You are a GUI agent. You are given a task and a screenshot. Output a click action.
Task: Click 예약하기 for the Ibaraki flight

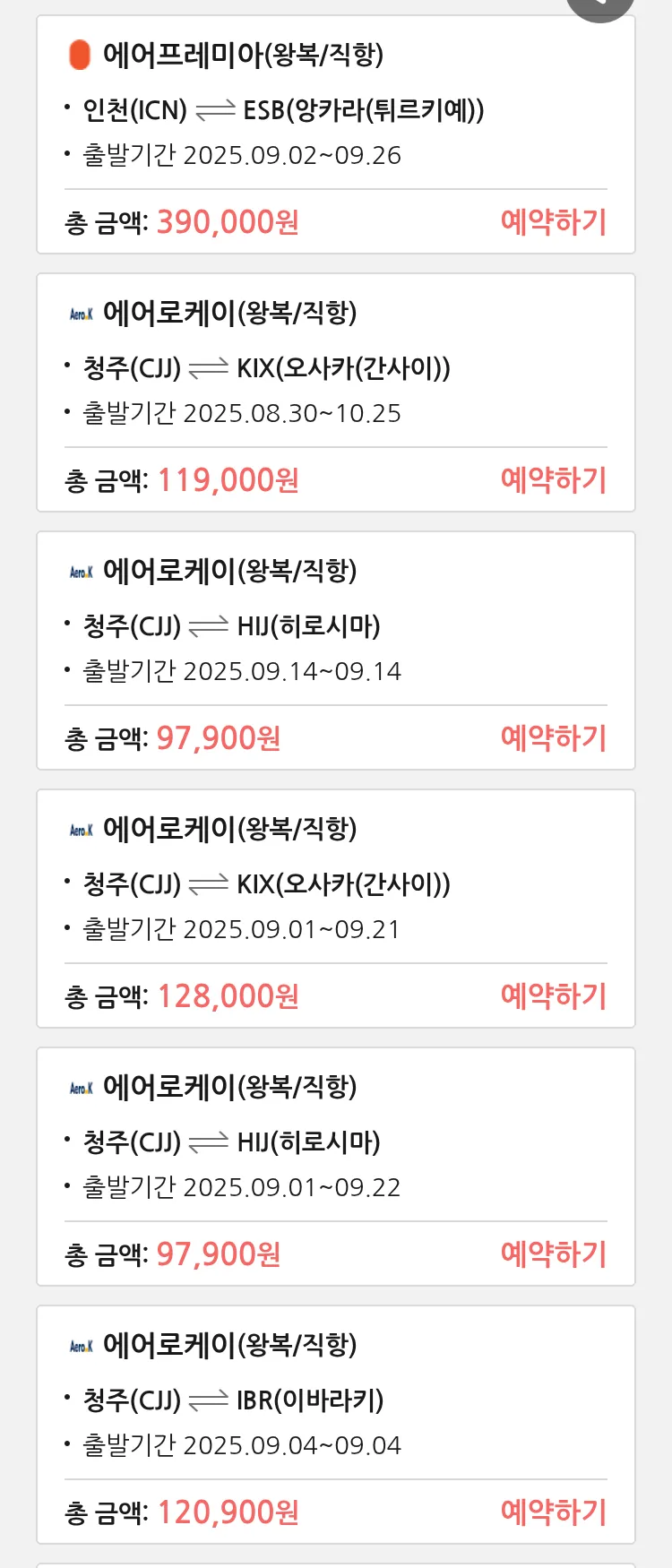[554, 1512]
